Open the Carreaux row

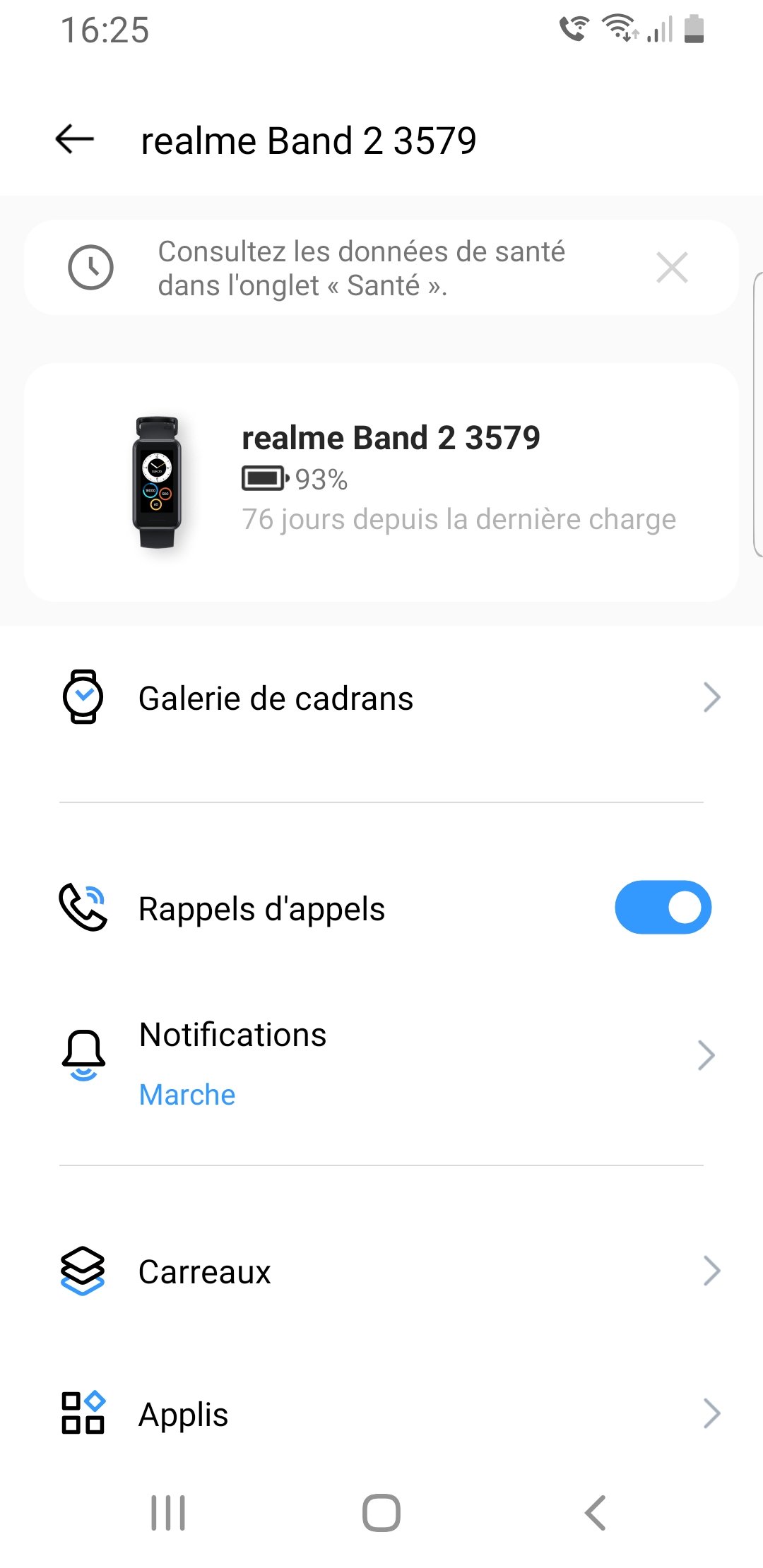click(x=381, y=1271)
